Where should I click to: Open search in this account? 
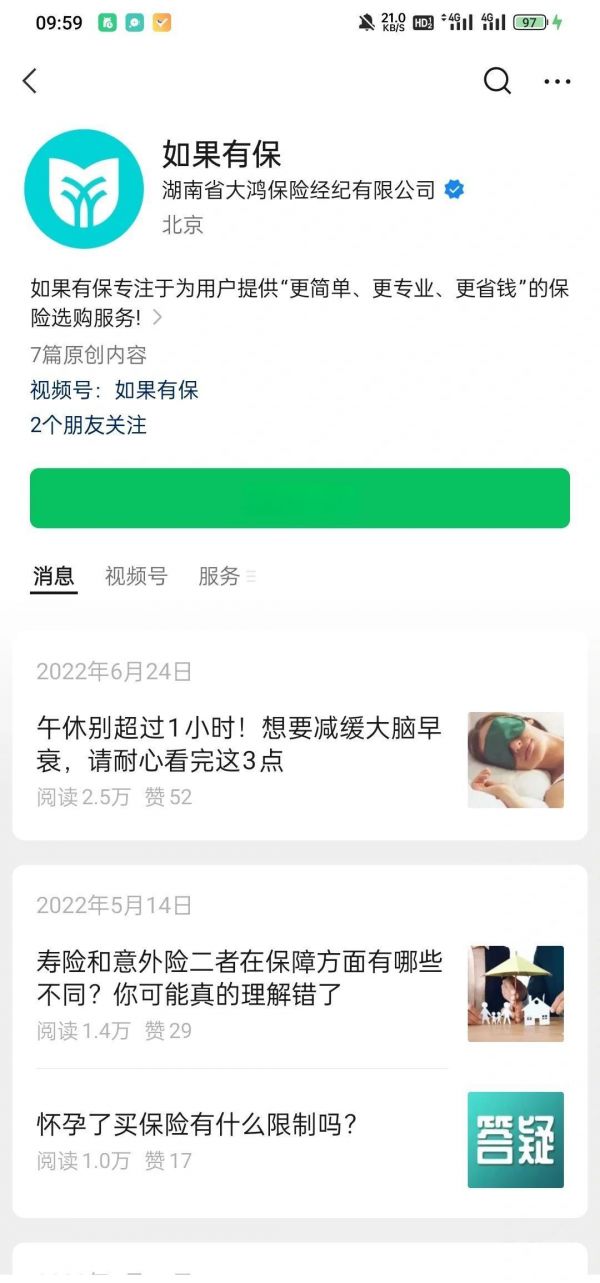[497, 81]
